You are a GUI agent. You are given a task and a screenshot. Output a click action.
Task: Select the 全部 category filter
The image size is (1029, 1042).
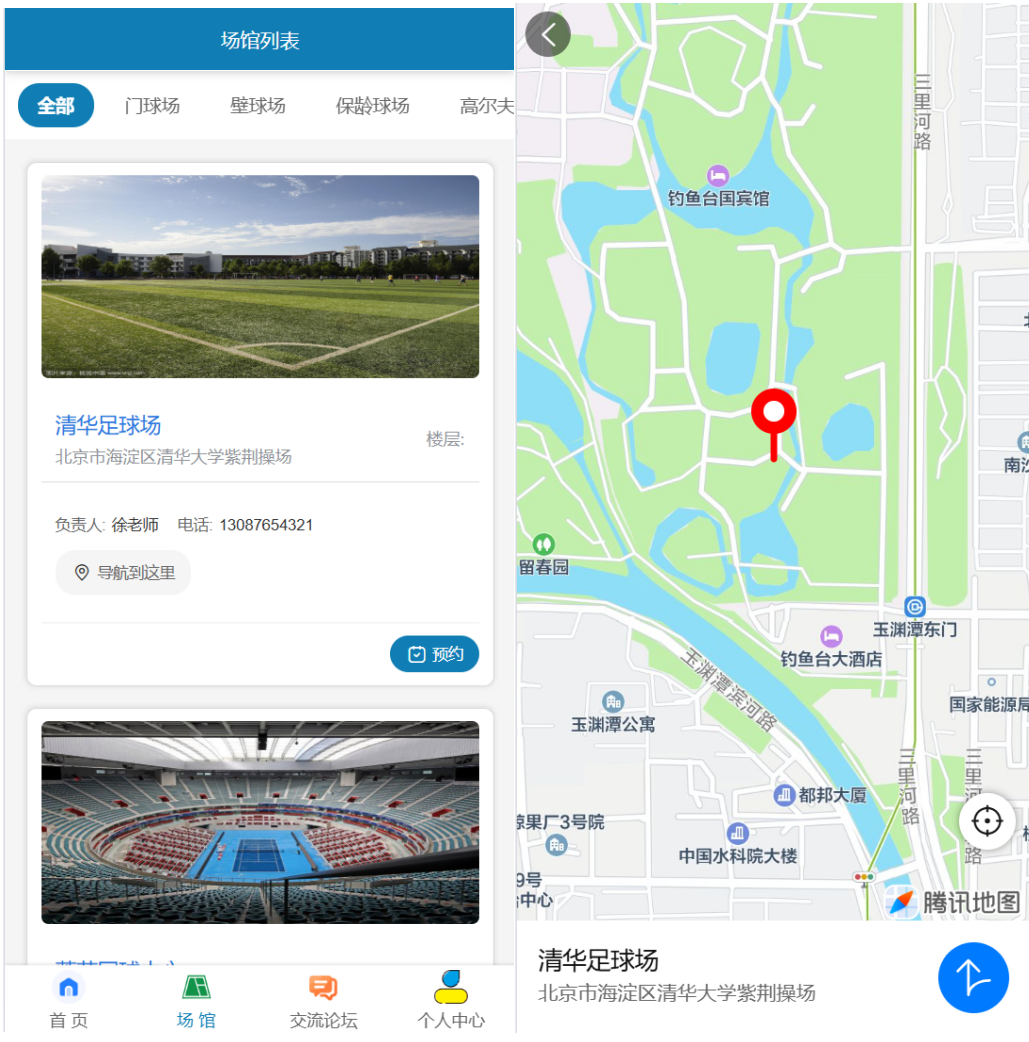(56, 106)
